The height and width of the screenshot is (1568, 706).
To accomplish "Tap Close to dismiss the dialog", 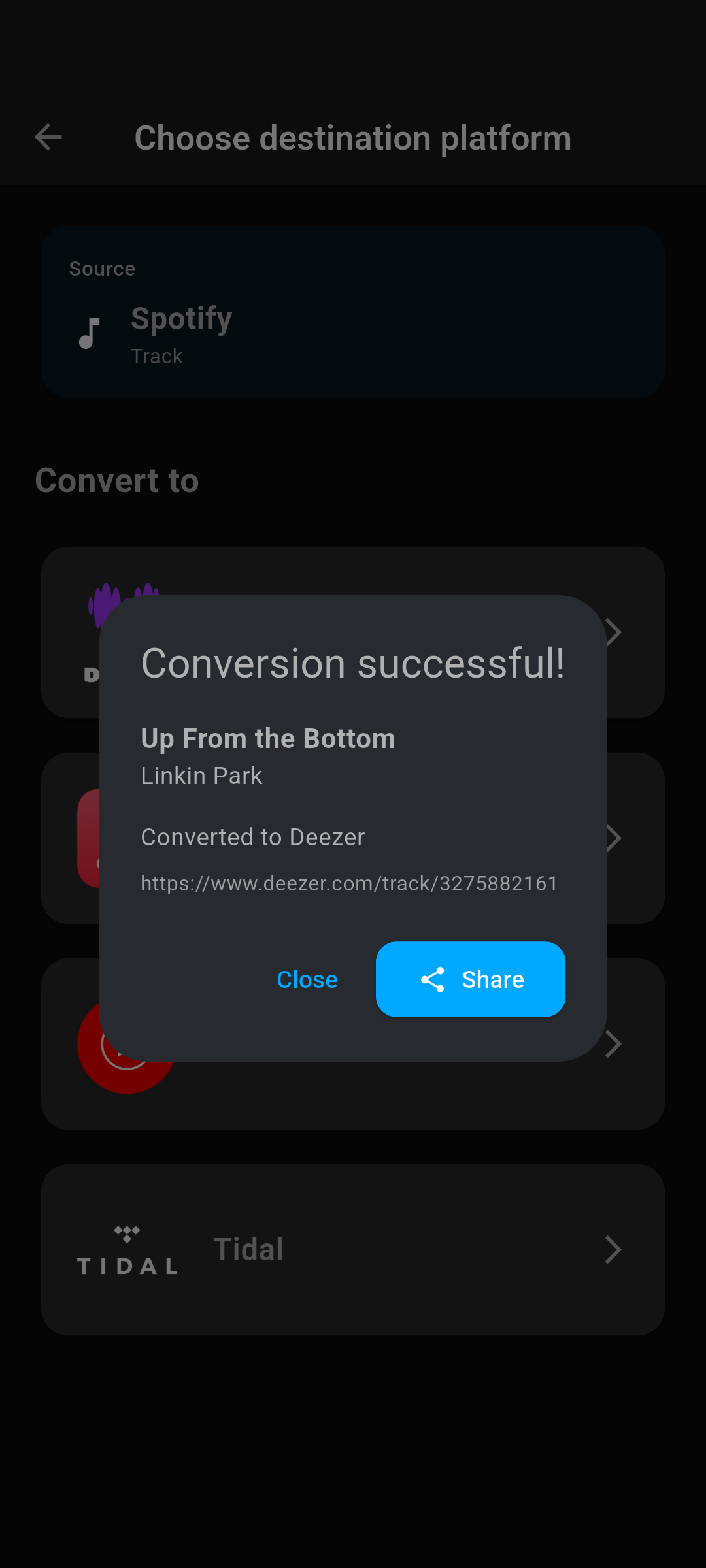I will (x=307, y=979).
